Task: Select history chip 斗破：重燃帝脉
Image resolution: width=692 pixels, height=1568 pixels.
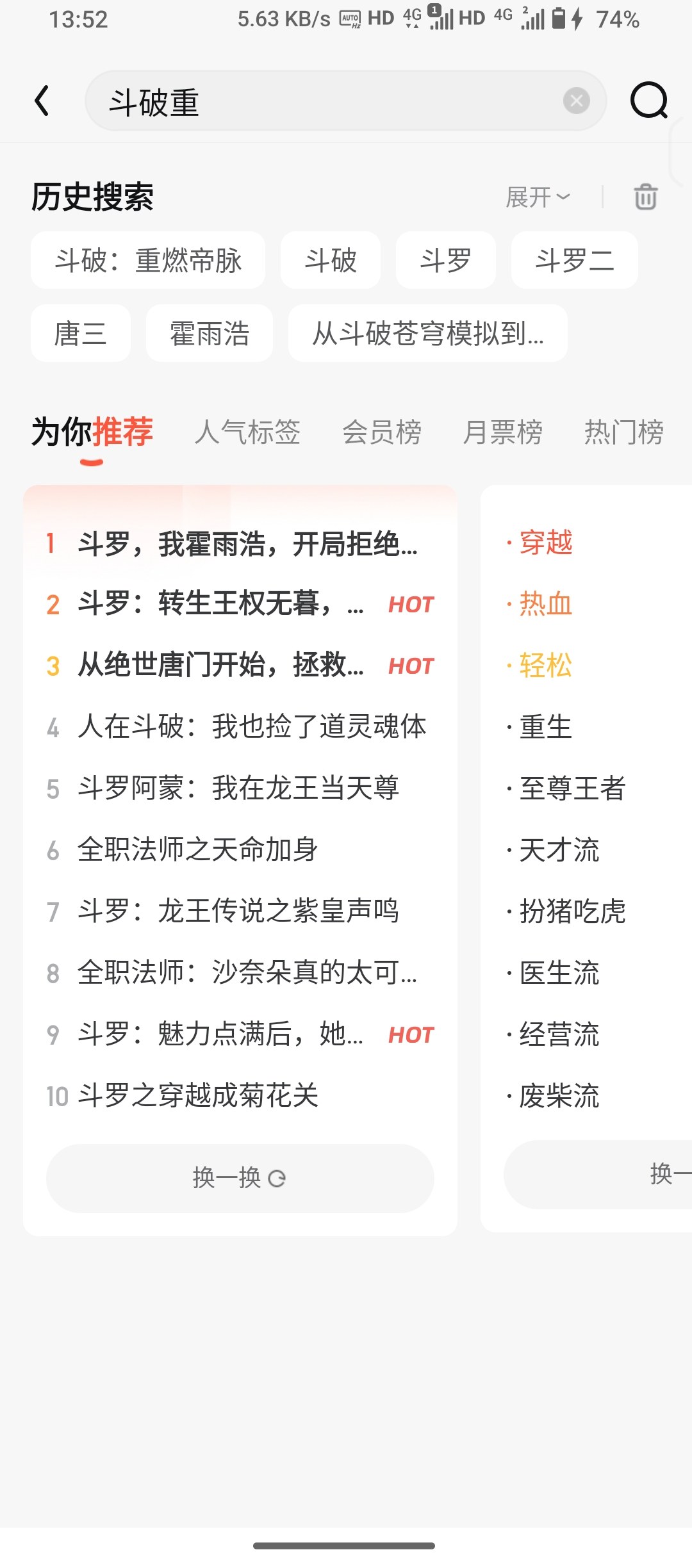Action: [x=148, y=261]
